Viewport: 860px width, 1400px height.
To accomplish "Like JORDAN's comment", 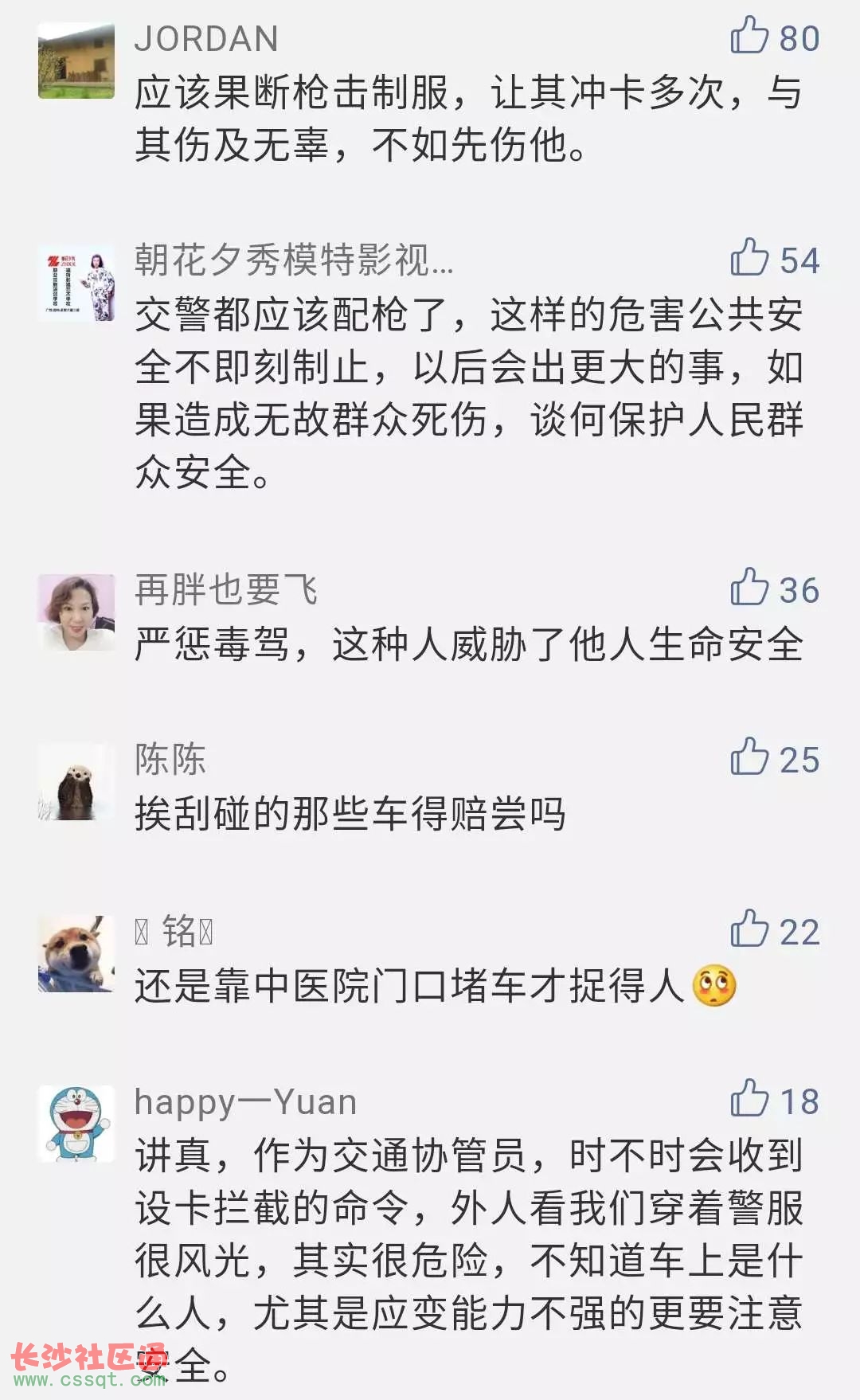I will 749,36.
